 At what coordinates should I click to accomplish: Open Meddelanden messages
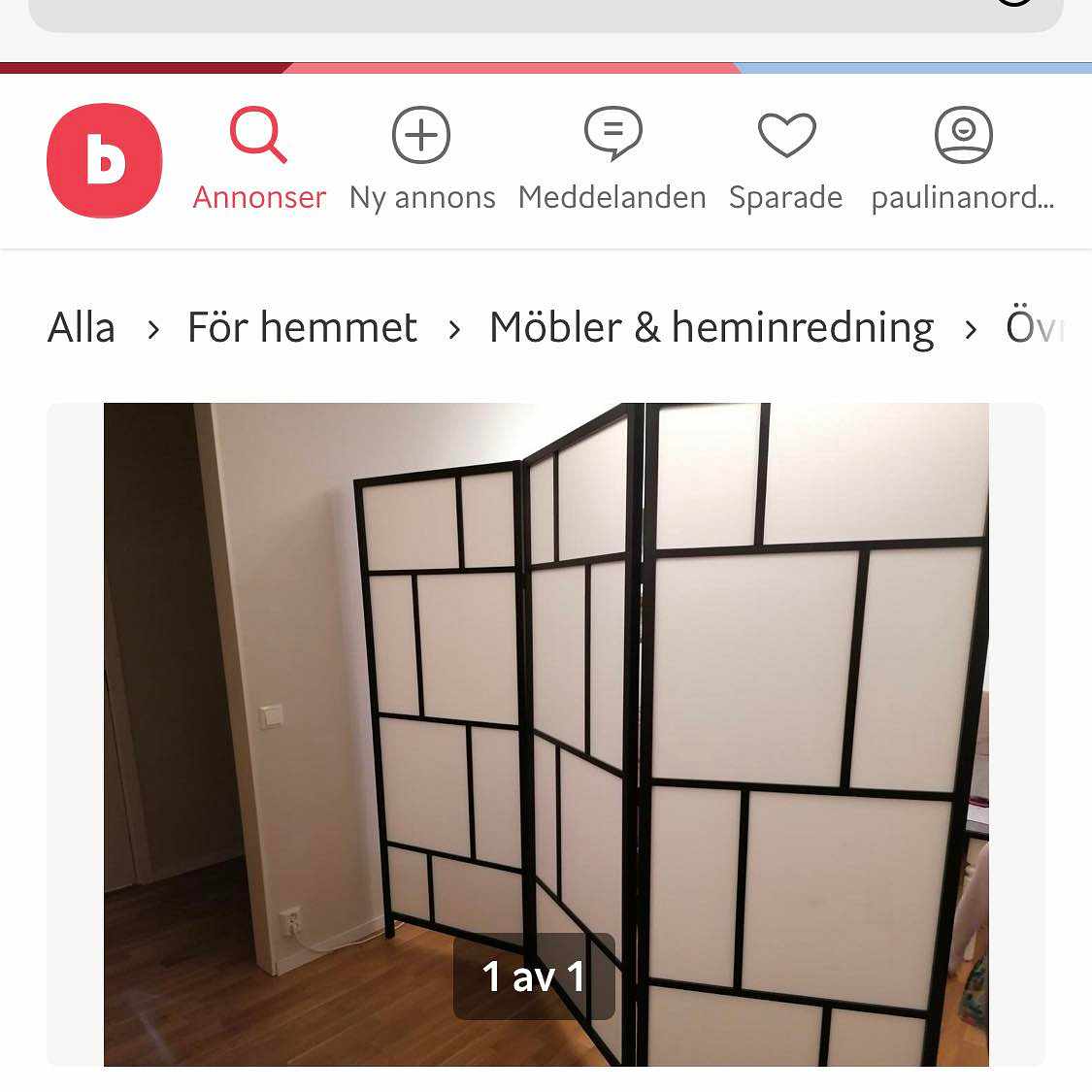612,159
